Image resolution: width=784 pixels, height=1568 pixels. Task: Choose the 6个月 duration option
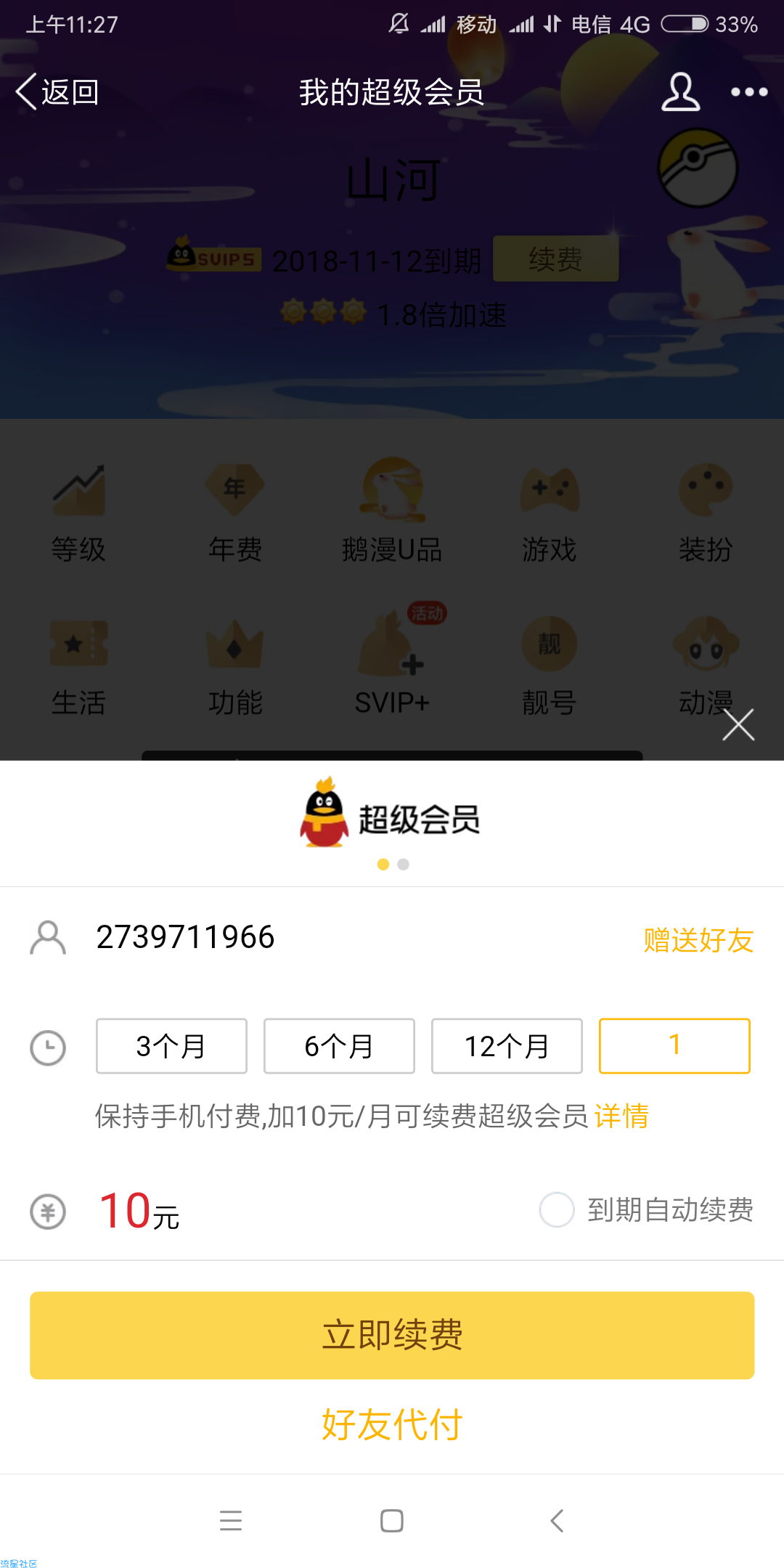point(339,1046)
